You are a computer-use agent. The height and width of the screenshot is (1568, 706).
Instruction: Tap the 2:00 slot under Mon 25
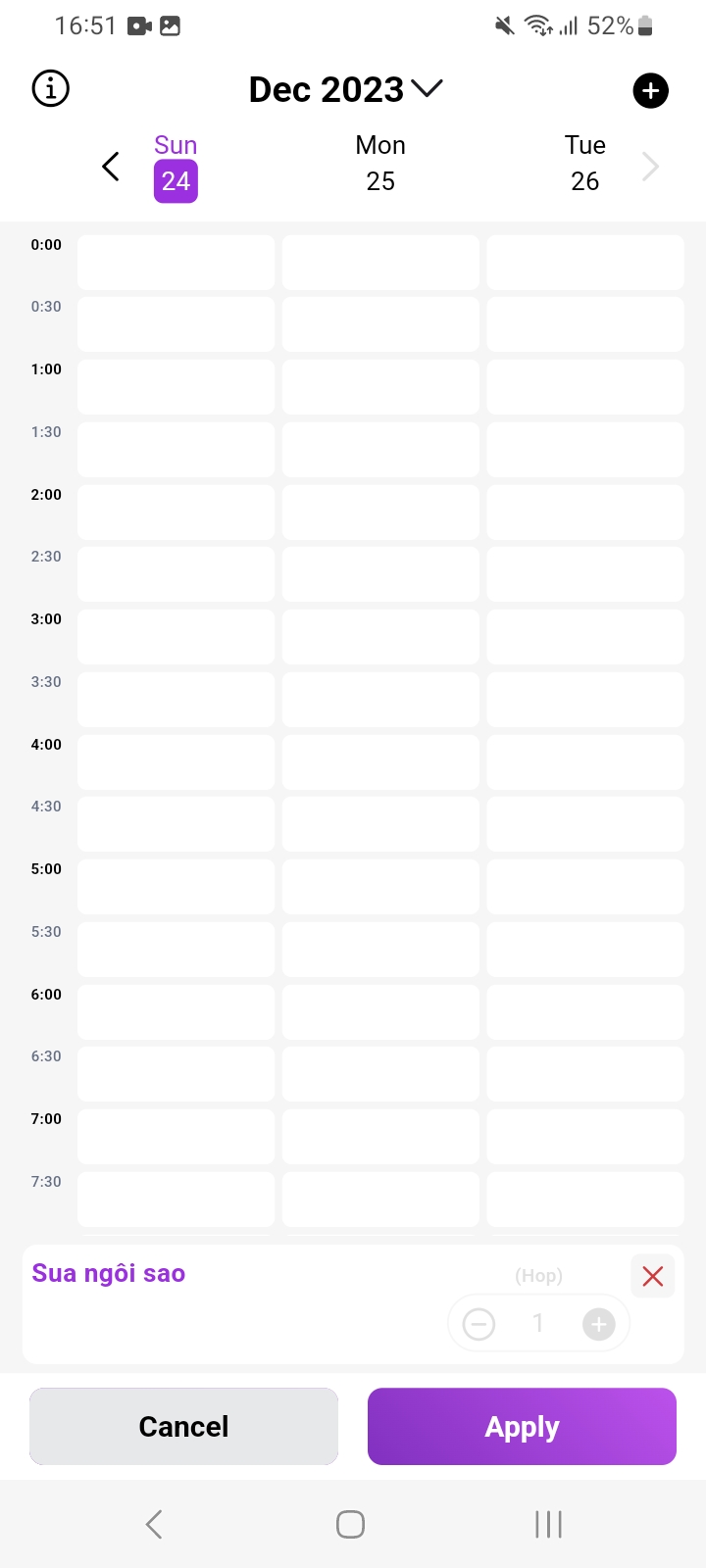380,512
